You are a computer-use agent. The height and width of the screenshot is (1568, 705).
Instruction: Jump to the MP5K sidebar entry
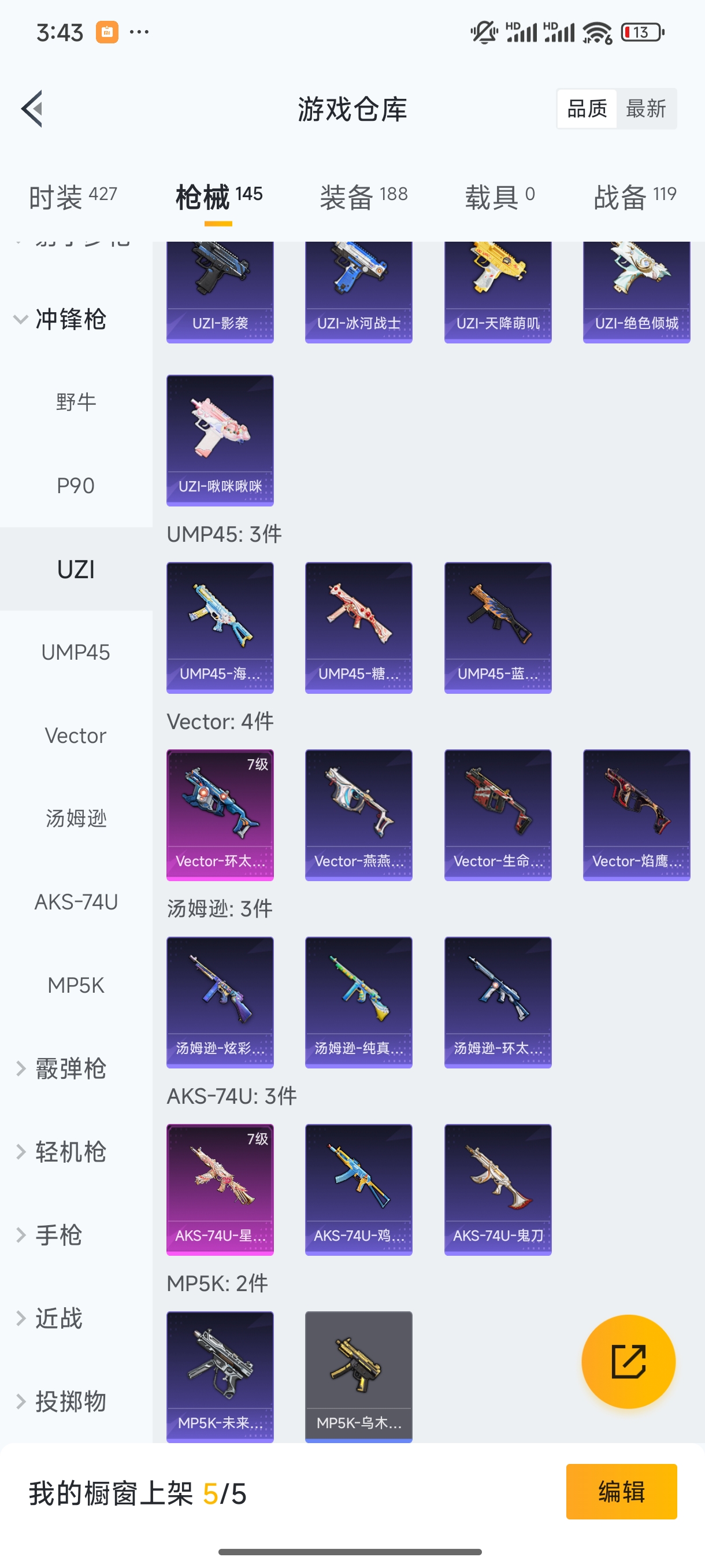[76, 985]
